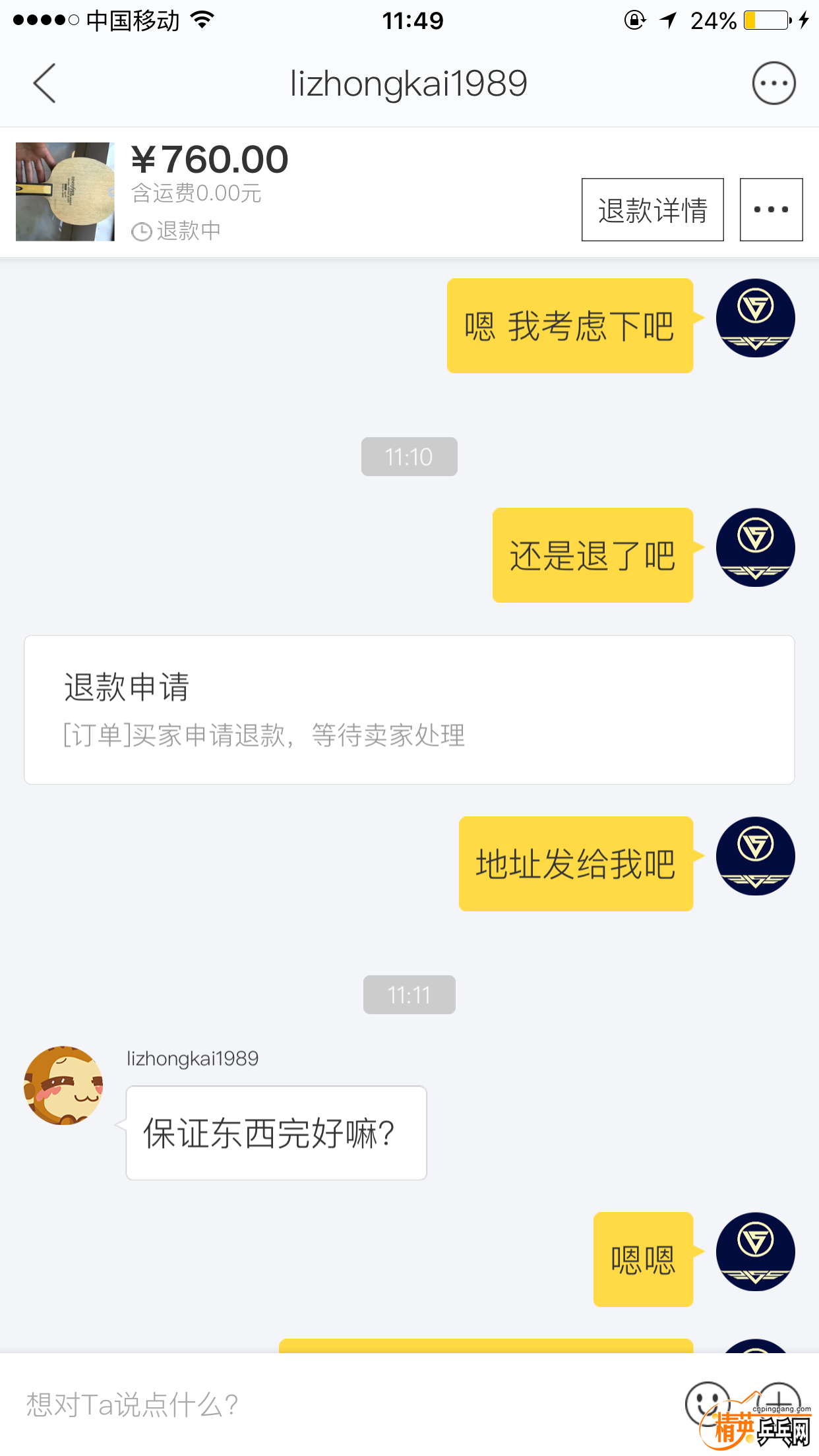This screenshot has width=819, height=1456.
Task: Open the ¥760.00 item thumbnail
Action: 65,192
